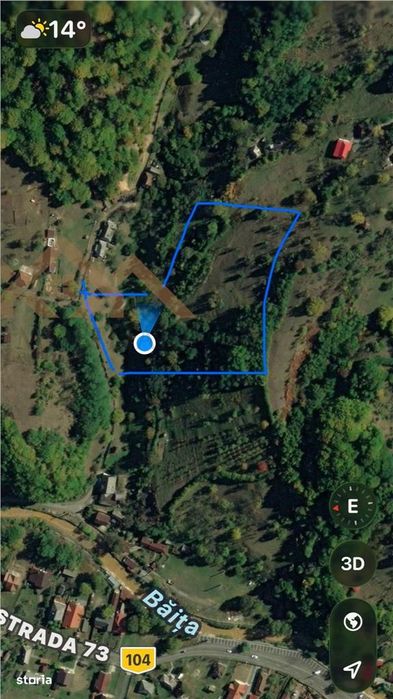Select the blue current location dot
Image resolution: width=393 pixels, height=699 pixels.
pyautogui.click(x=144, y=343)
